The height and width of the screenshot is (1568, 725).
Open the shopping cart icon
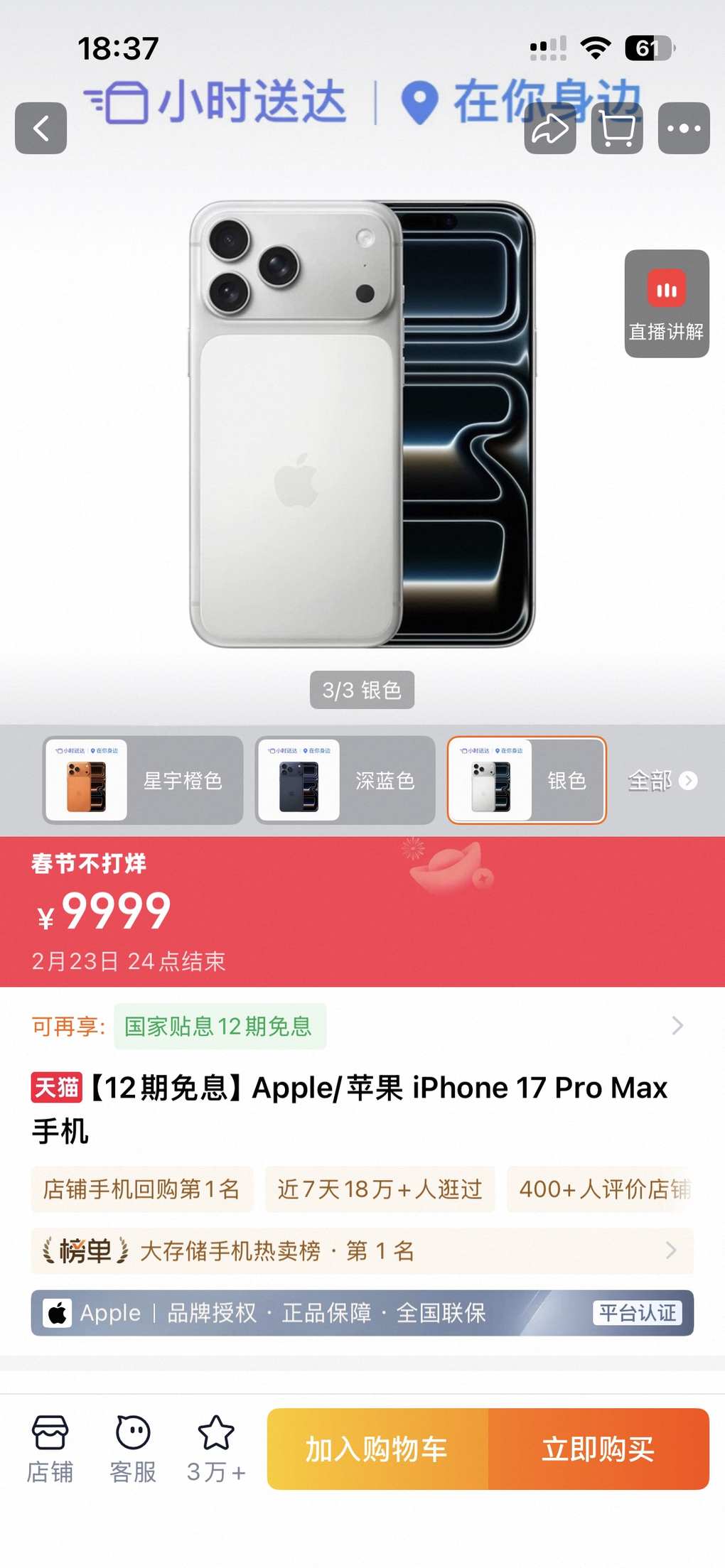[x=617, y=129]
